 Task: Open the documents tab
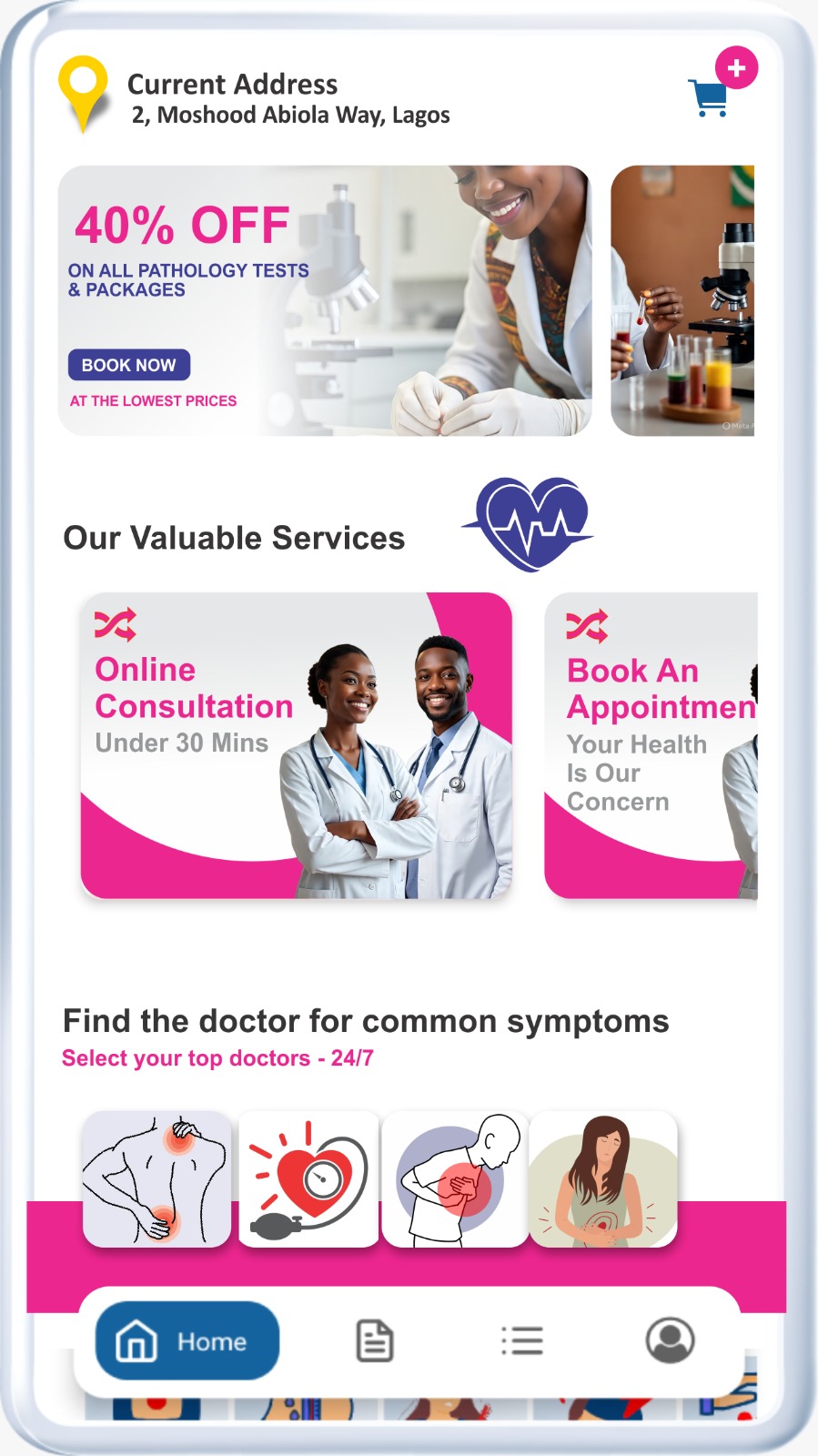[374, 1340]
